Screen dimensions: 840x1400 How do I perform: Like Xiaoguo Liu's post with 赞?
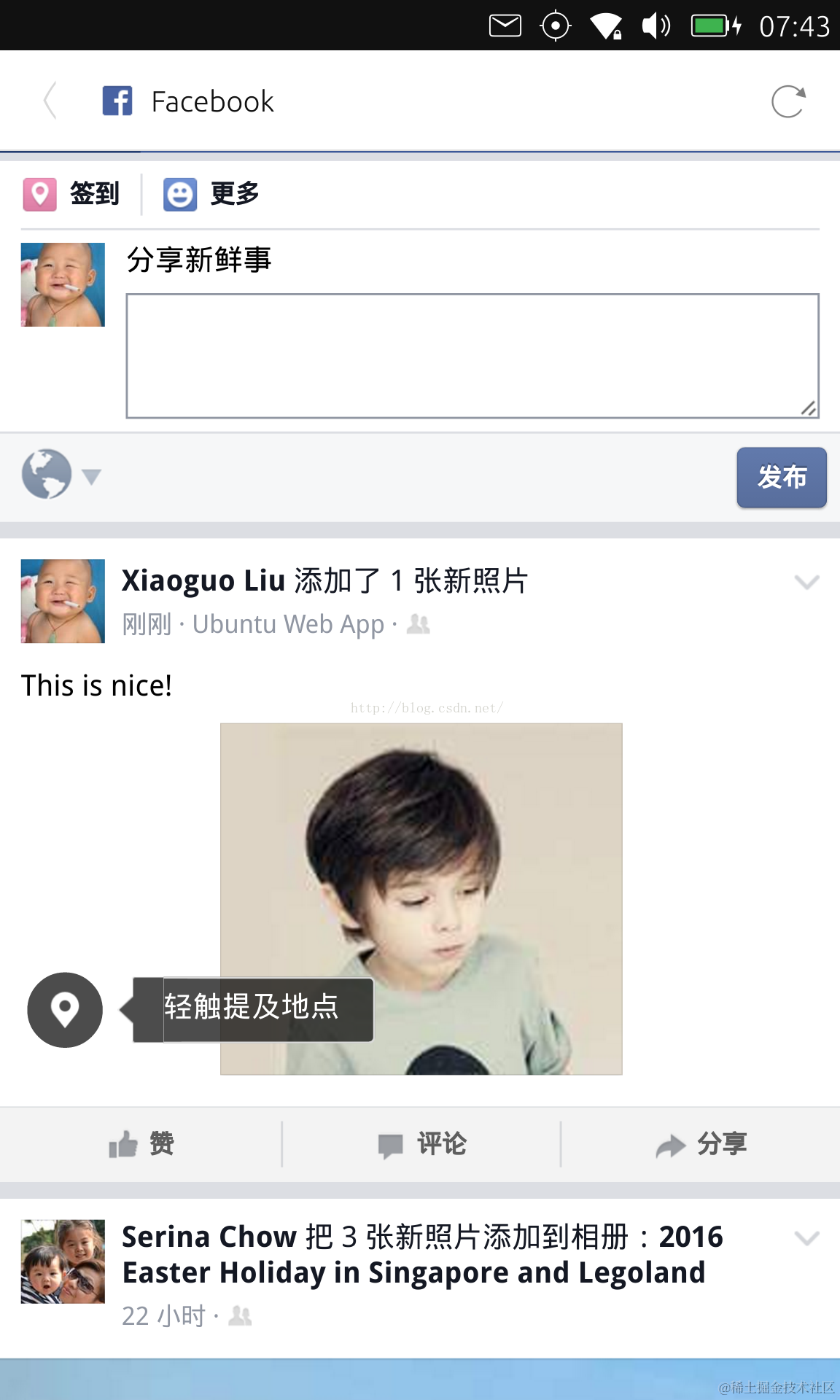tap(141, 1144)
